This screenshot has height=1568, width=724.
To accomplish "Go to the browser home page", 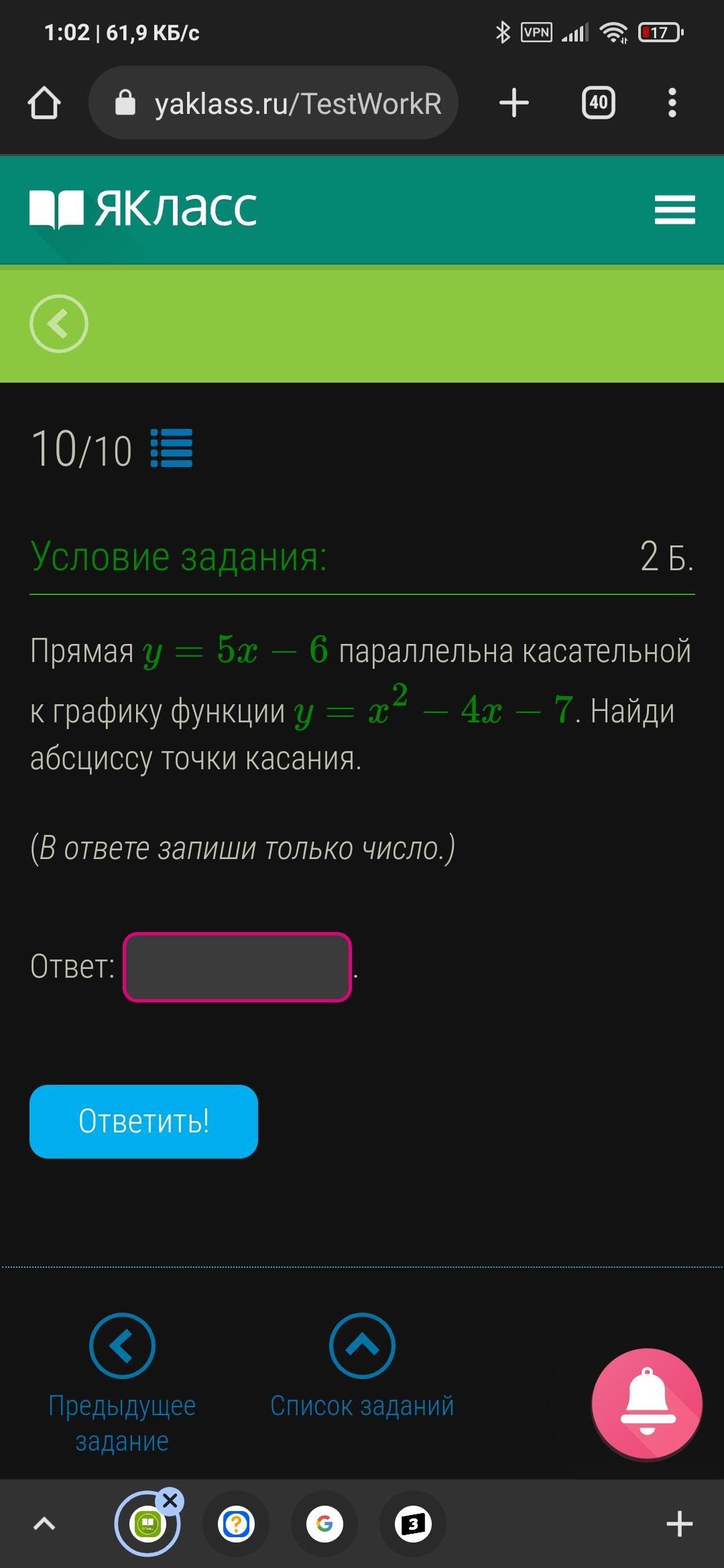I will pyautogui.click(x=44, y=103).
